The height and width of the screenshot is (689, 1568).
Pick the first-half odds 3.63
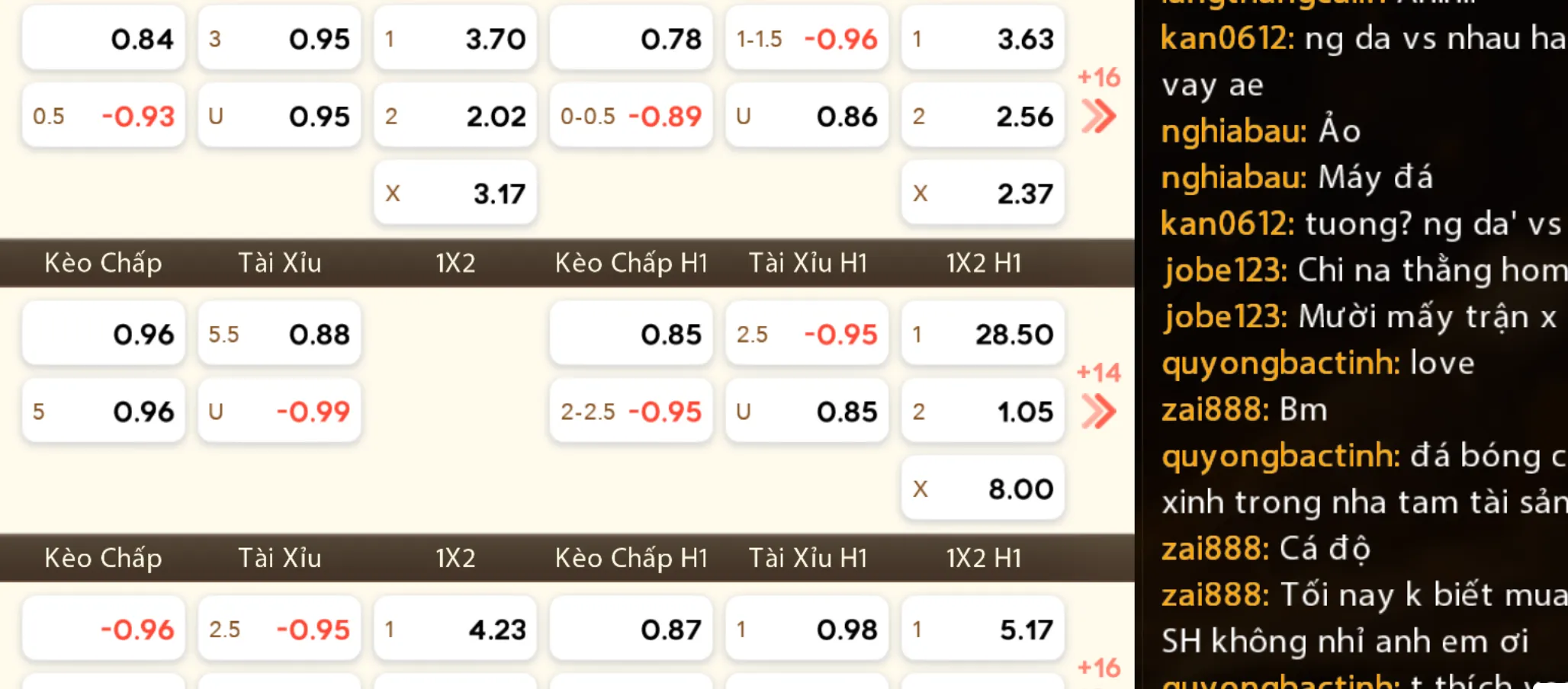click(x=983, y=39)
